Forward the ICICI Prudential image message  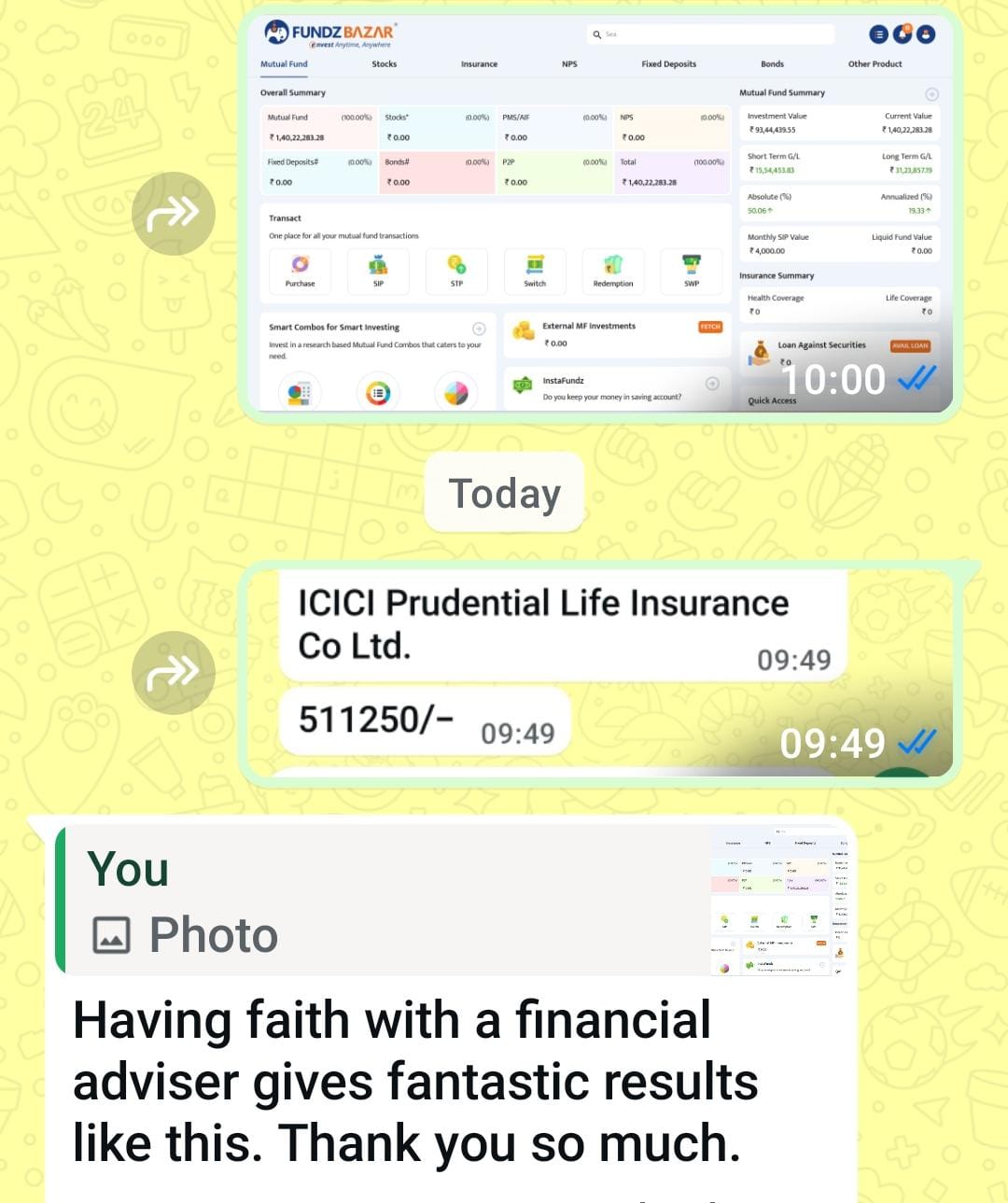(174, 673)
